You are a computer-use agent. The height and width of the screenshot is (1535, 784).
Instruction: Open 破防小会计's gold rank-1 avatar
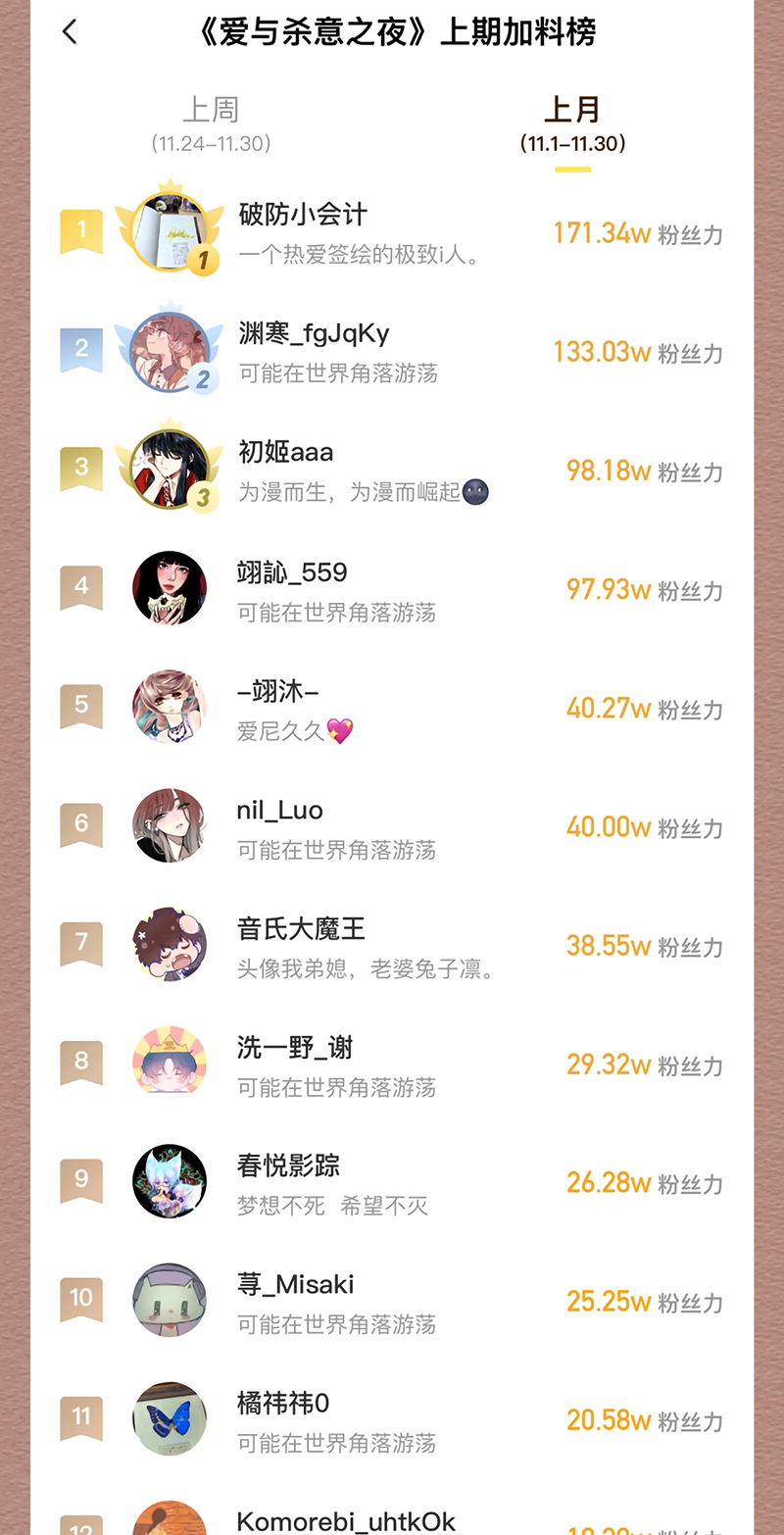click(x=169, y=230)
